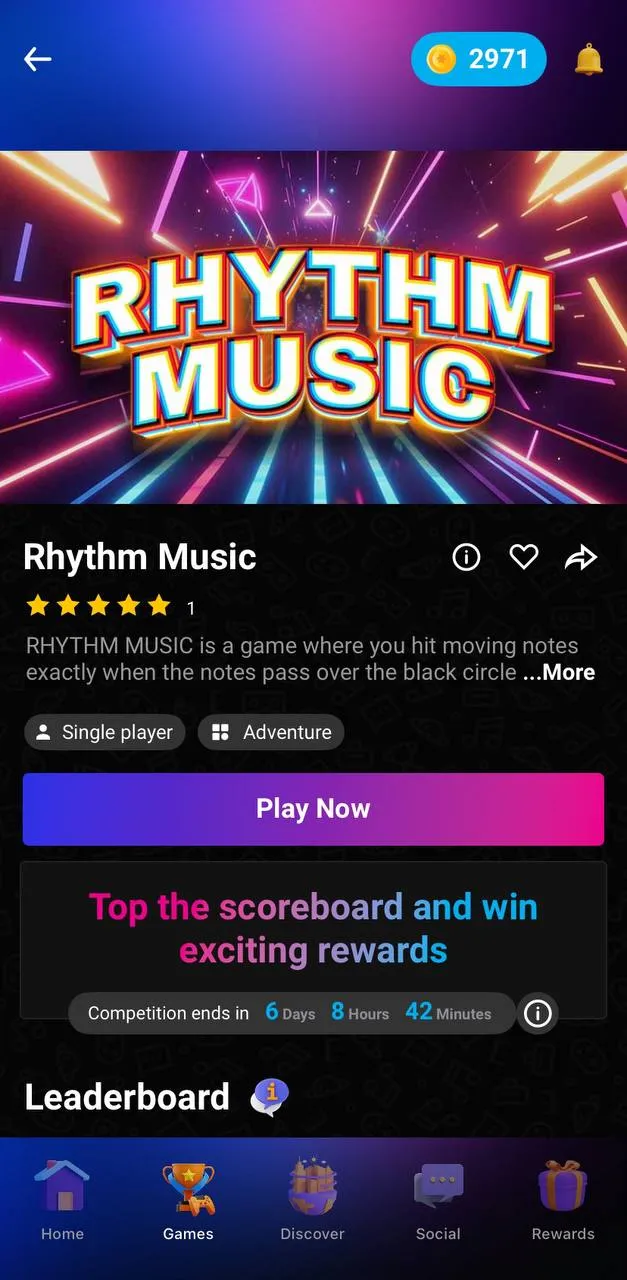Open the Leaderboard info bubble

click(270, 1097)
